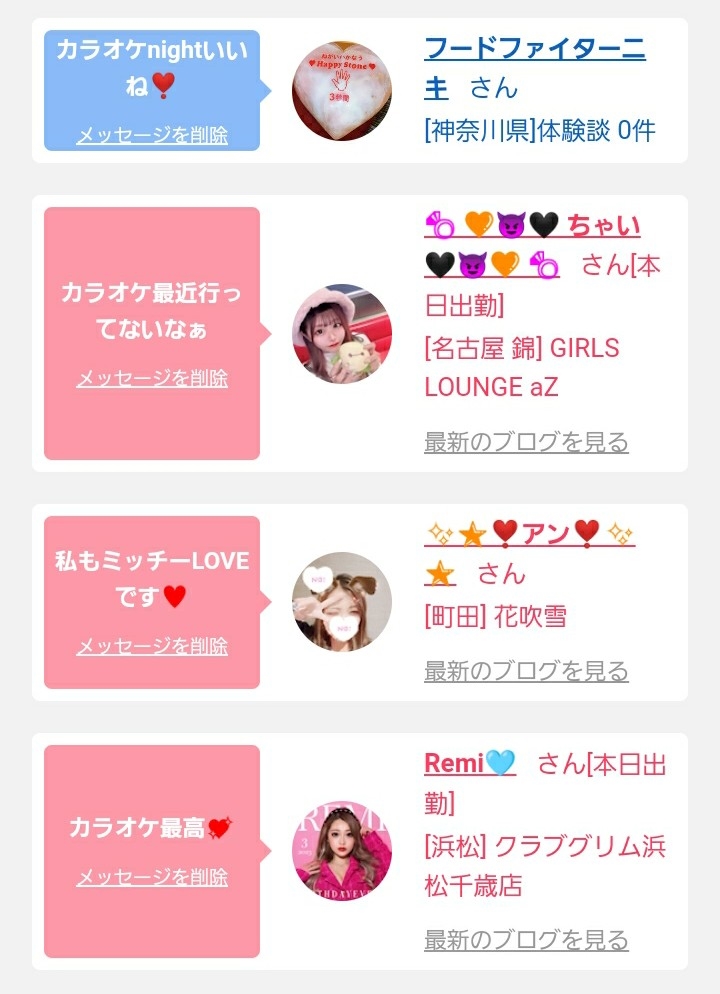Tap the heart-shaped stone avatar
The width and height of the screenshot is (720, 994).
[x=342, y=91]
